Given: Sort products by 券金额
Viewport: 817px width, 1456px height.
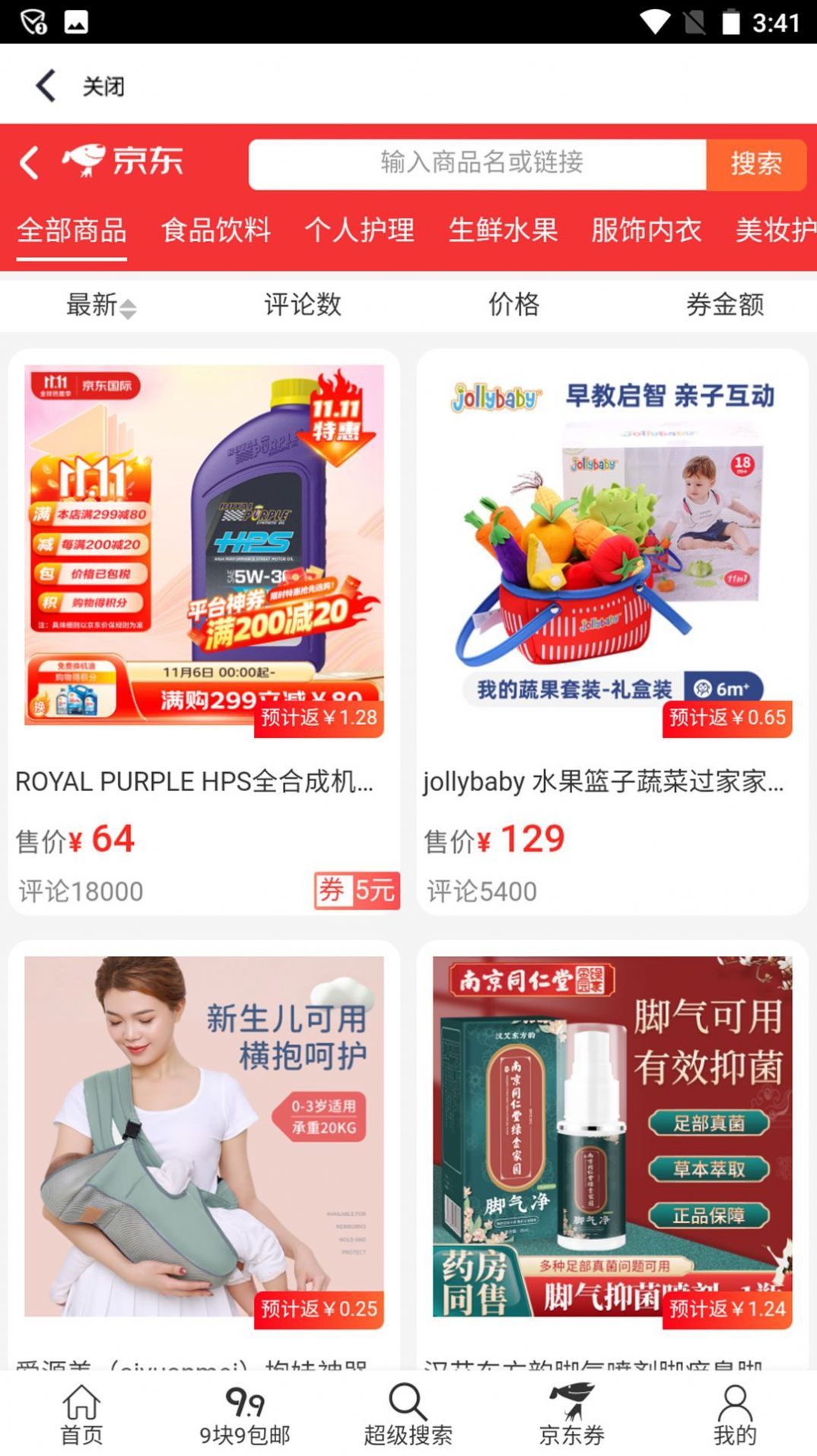Looking at the screenshot, I should pyautogui.click(x=724, y=305).
